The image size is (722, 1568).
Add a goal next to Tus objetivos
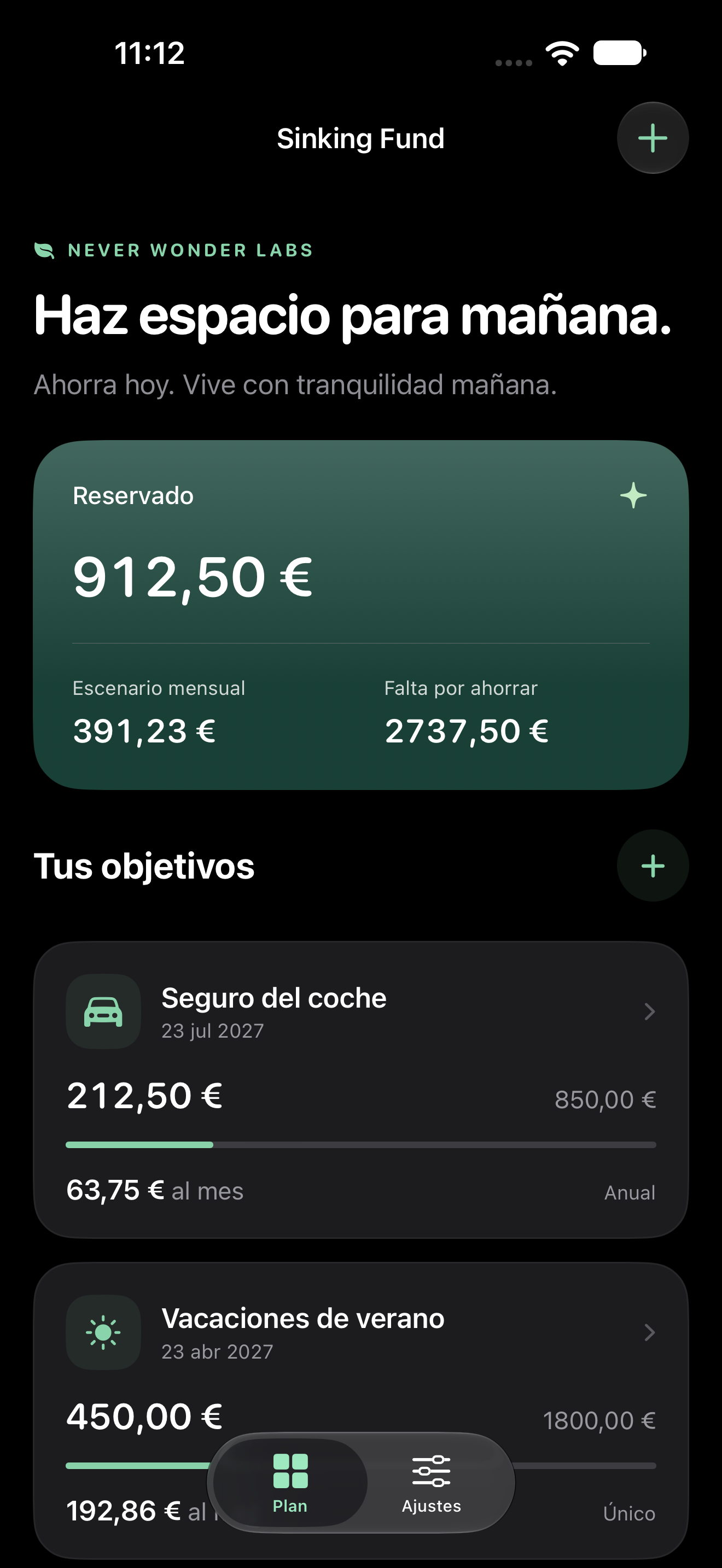pyautogui.click(x=653, y=865)
